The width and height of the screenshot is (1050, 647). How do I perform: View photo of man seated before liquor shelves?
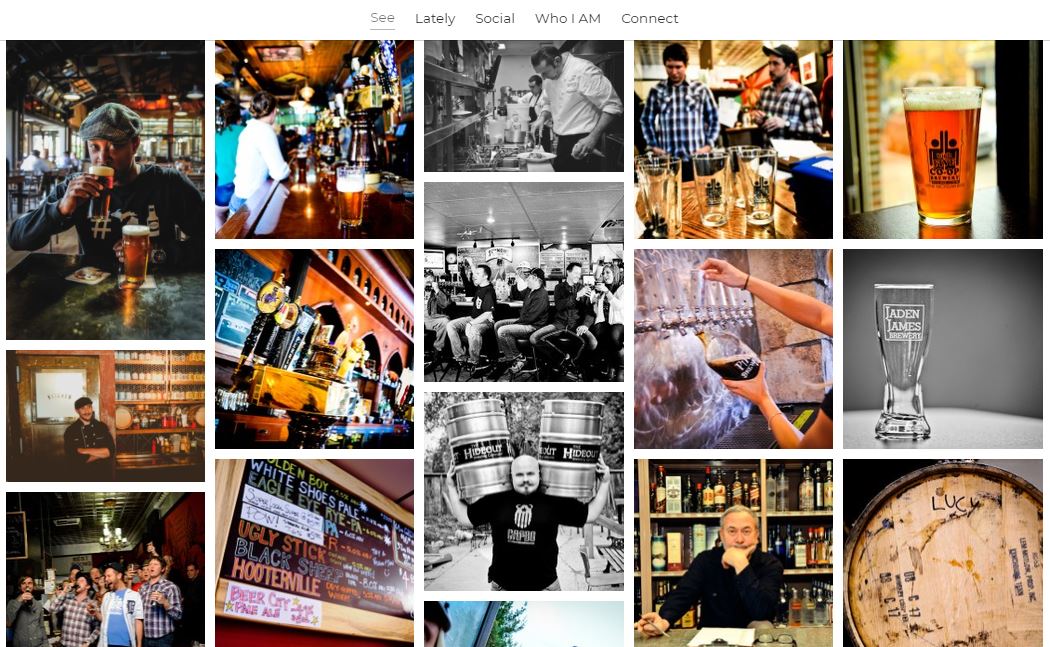pyautogui.click(x=733, y=552)
